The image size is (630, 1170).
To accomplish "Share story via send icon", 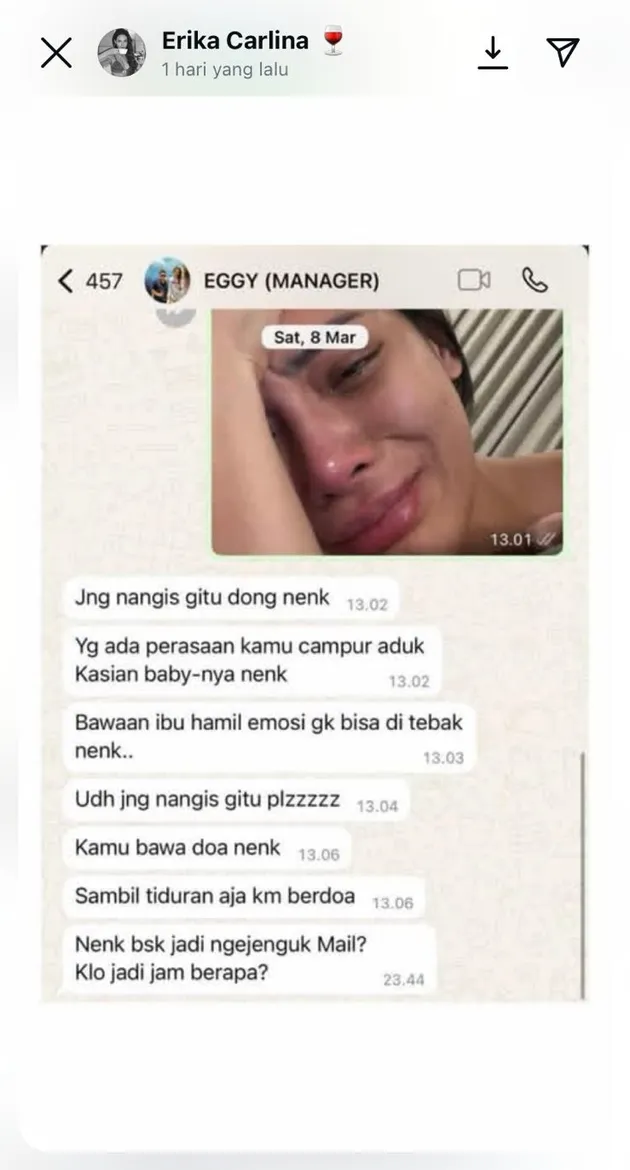I will [x=564, y=53].
